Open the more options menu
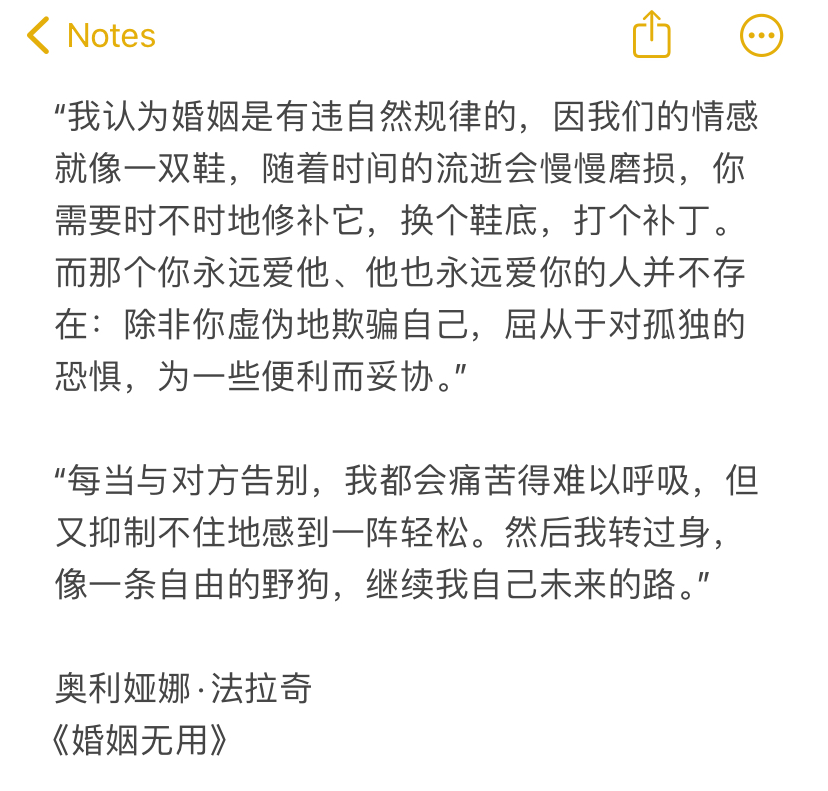Viewport: 828px width, 791px height. [x=761, y=37]
